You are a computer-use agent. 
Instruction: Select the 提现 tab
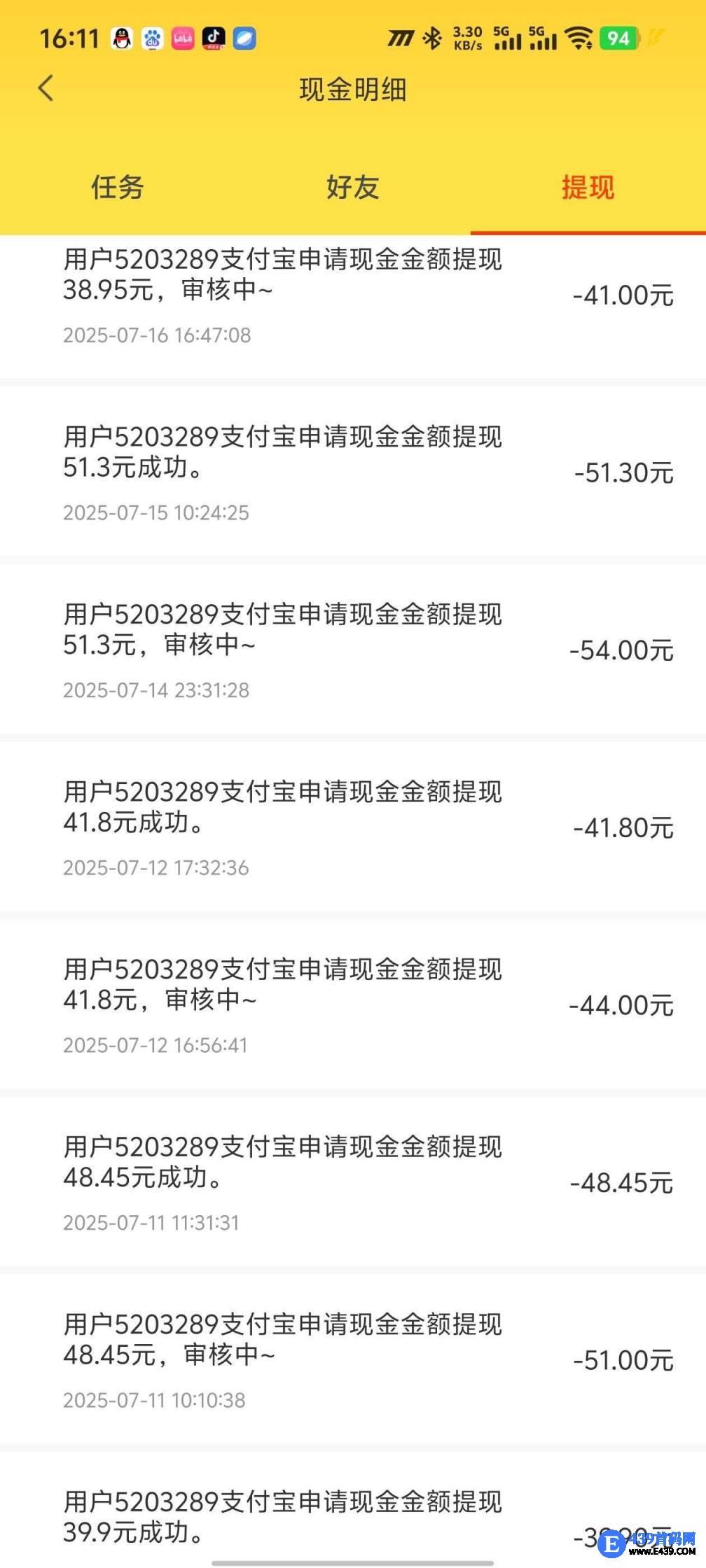[588, 188]
